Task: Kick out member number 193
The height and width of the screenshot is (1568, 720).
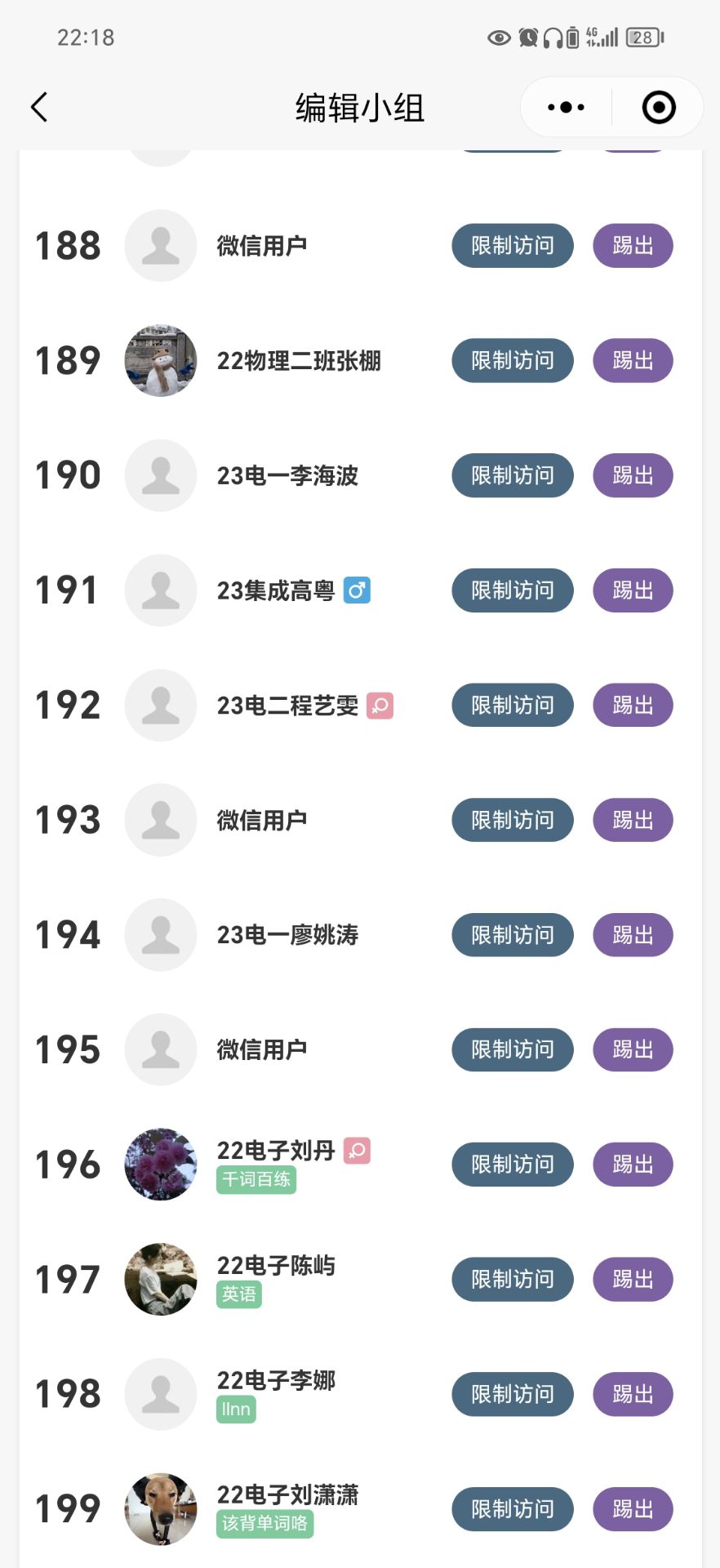Action: coord(633,820)
